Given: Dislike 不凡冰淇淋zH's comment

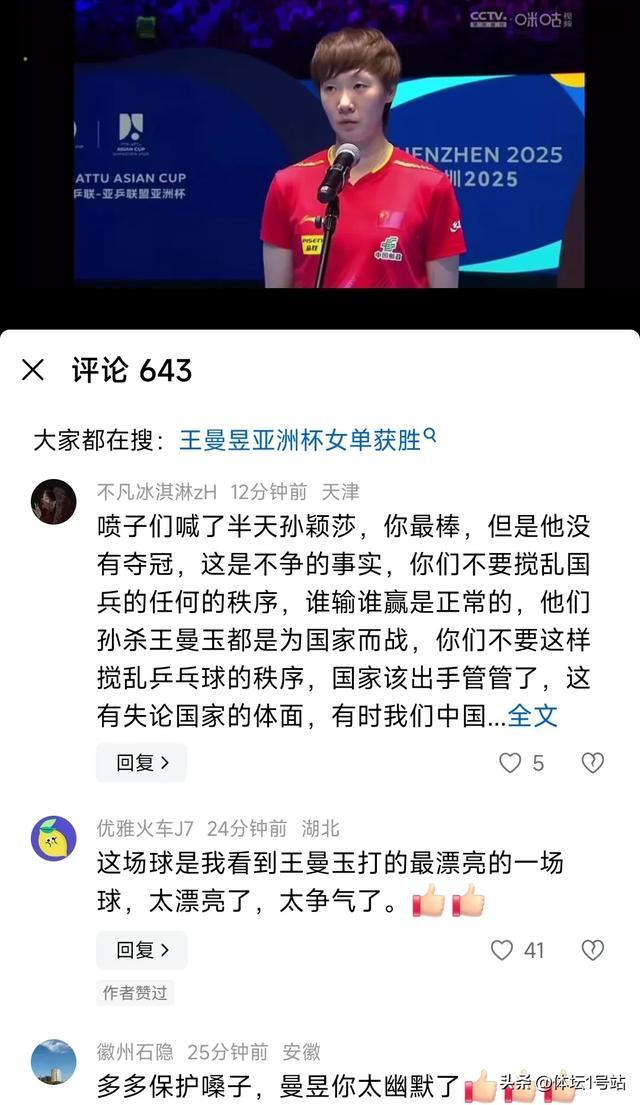Looking at the screenshot, I should pyautogui.click(x=593, y=763).
